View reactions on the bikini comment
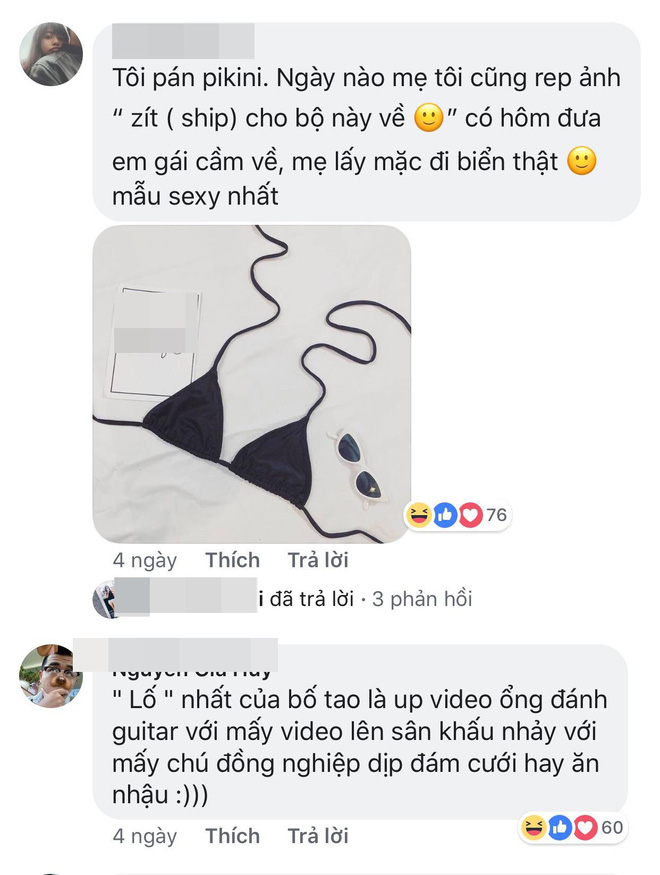 456,515
